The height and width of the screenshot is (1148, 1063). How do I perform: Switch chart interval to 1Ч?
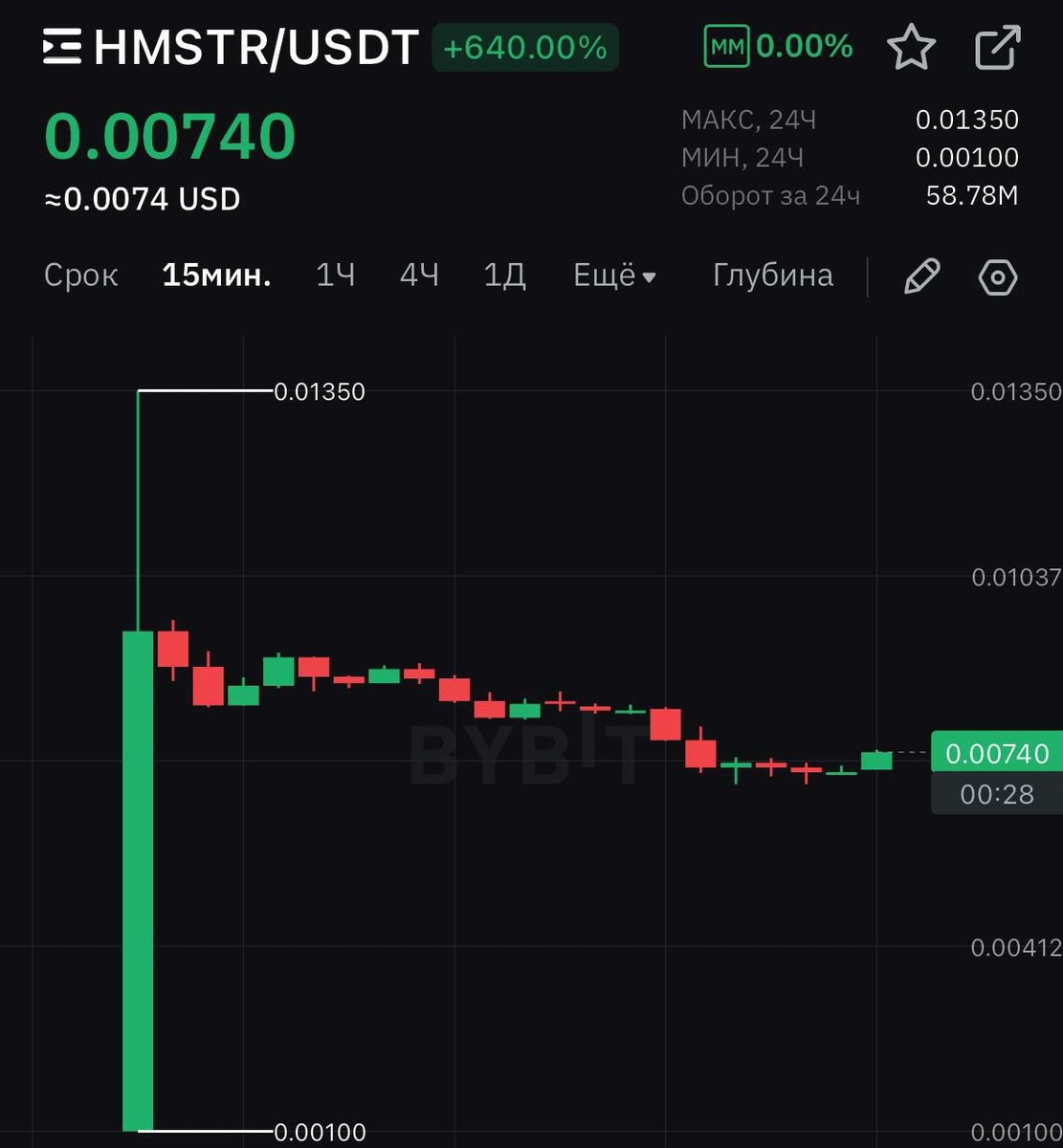click(x=335, y=275)
